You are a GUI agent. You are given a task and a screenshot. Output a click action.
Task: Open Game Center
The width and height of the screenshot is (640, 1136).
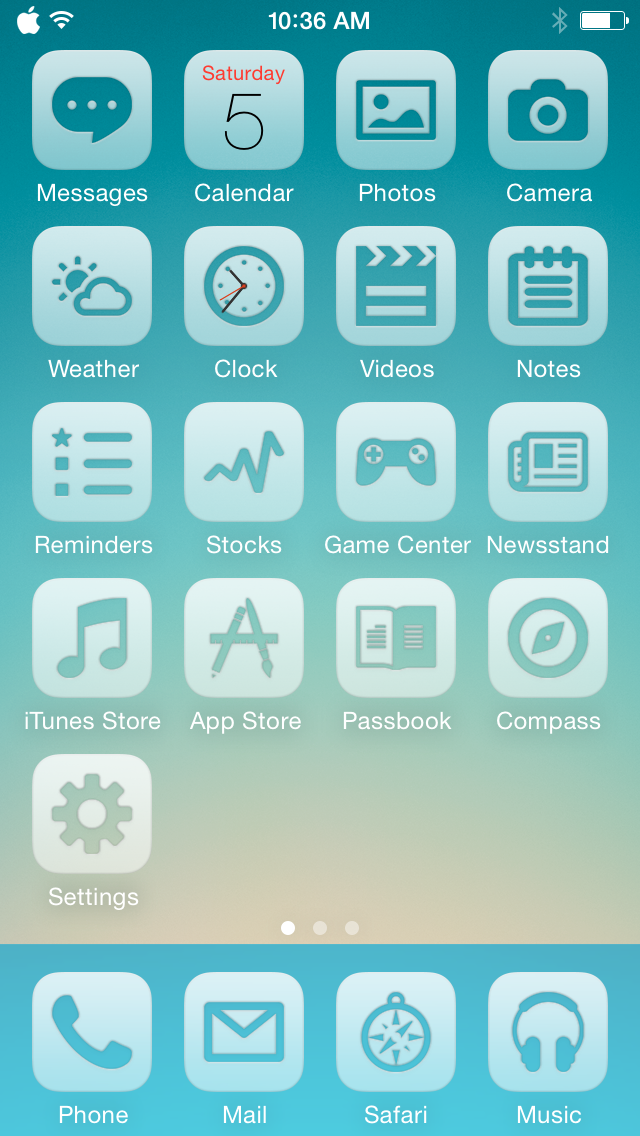point(396,462)
